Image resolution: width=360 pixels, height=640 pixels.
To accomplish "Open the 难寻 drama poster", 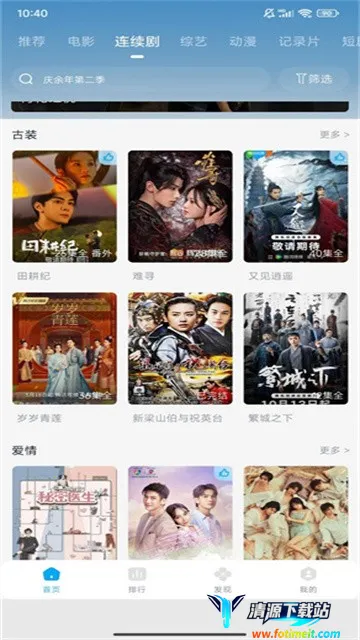I will tap(180, 207).
